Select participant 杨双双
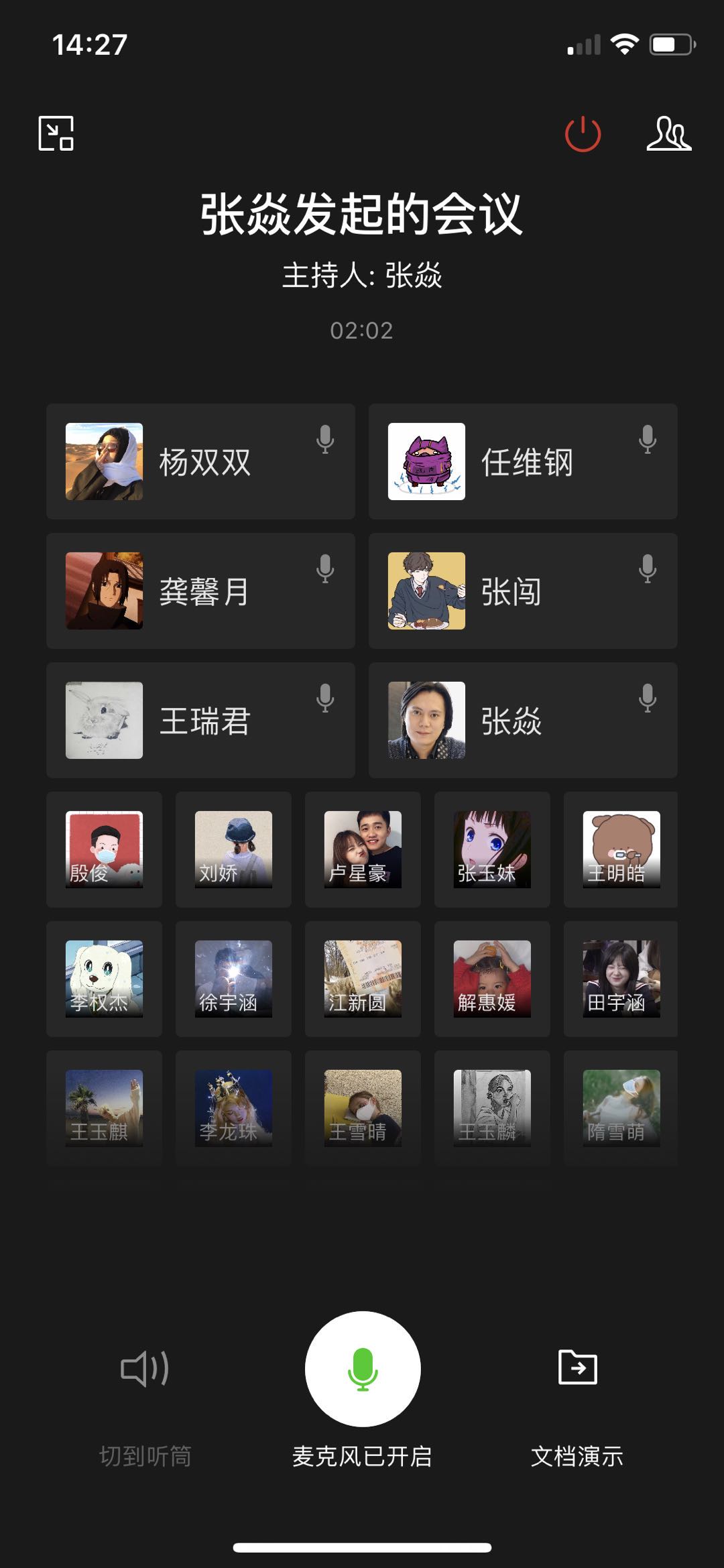Screen dimensions: 724x1568 [200, 461]
